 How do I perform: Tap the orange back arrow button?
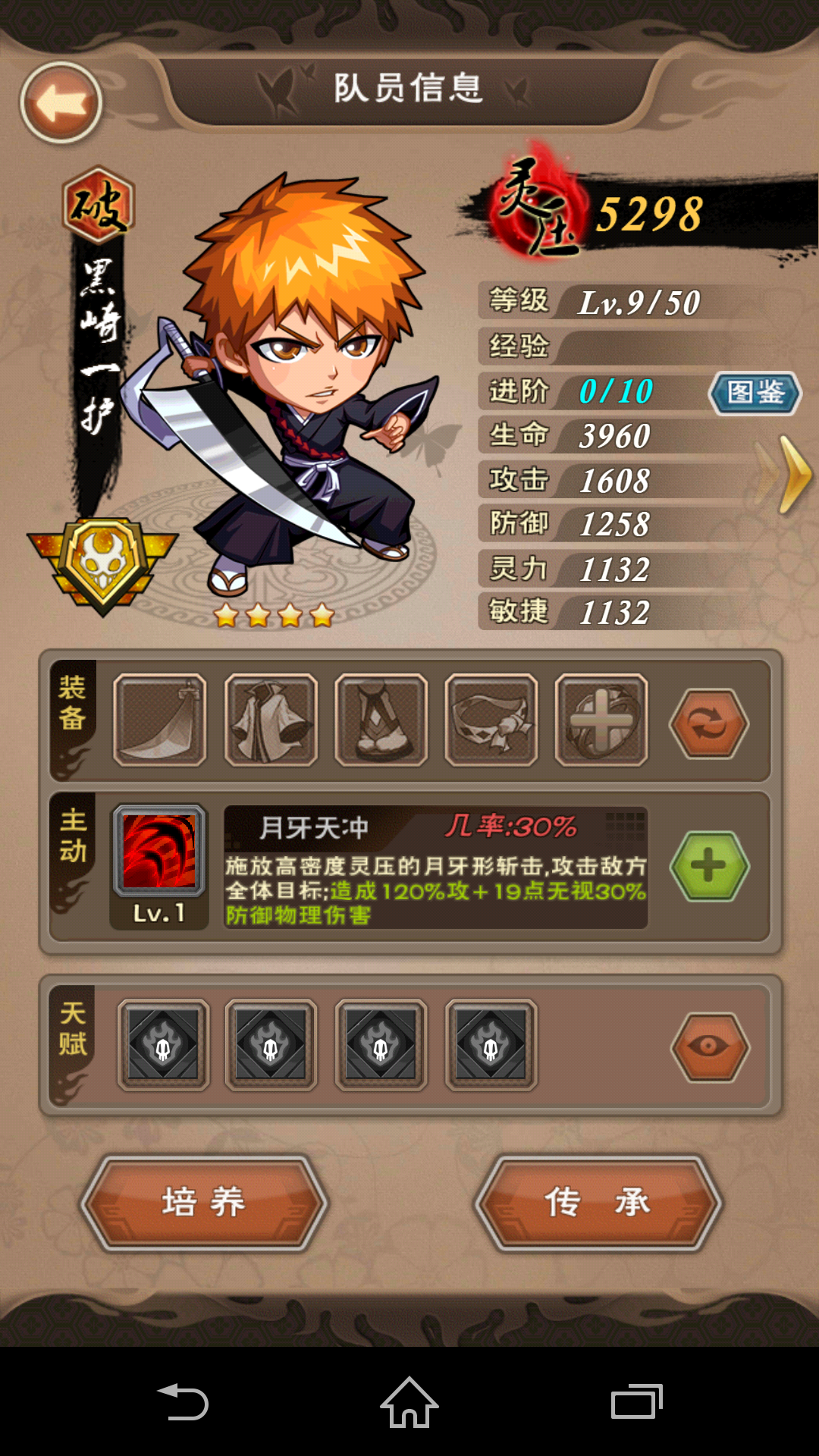click(61, 103)
